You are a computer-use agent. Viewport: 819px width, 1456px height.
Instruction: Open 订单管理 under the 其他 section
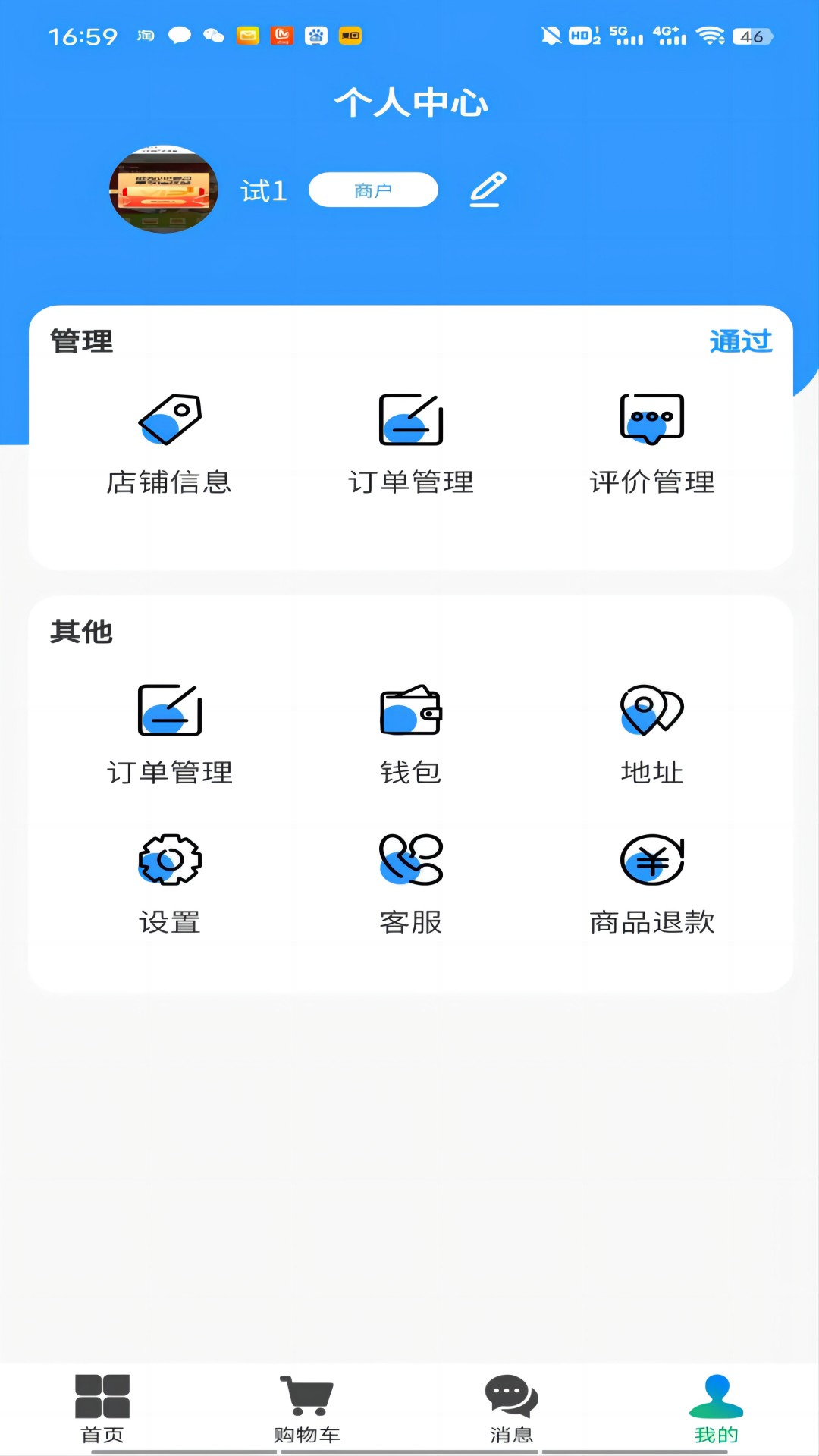pyautogui.click(x=169, y=734)
